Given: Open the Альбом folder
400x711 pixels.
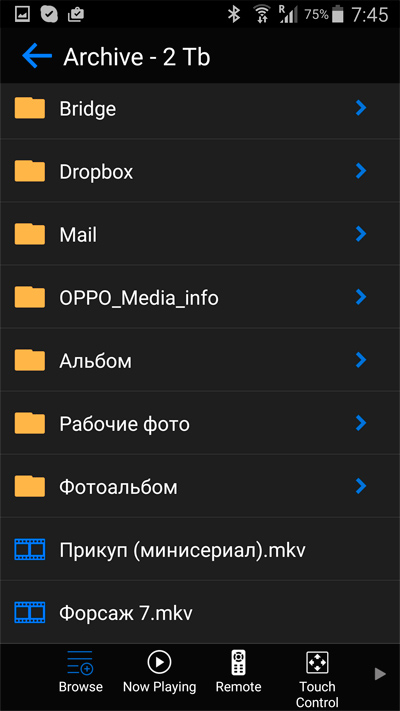Looking at the screenshot, I should pos(200,360).
